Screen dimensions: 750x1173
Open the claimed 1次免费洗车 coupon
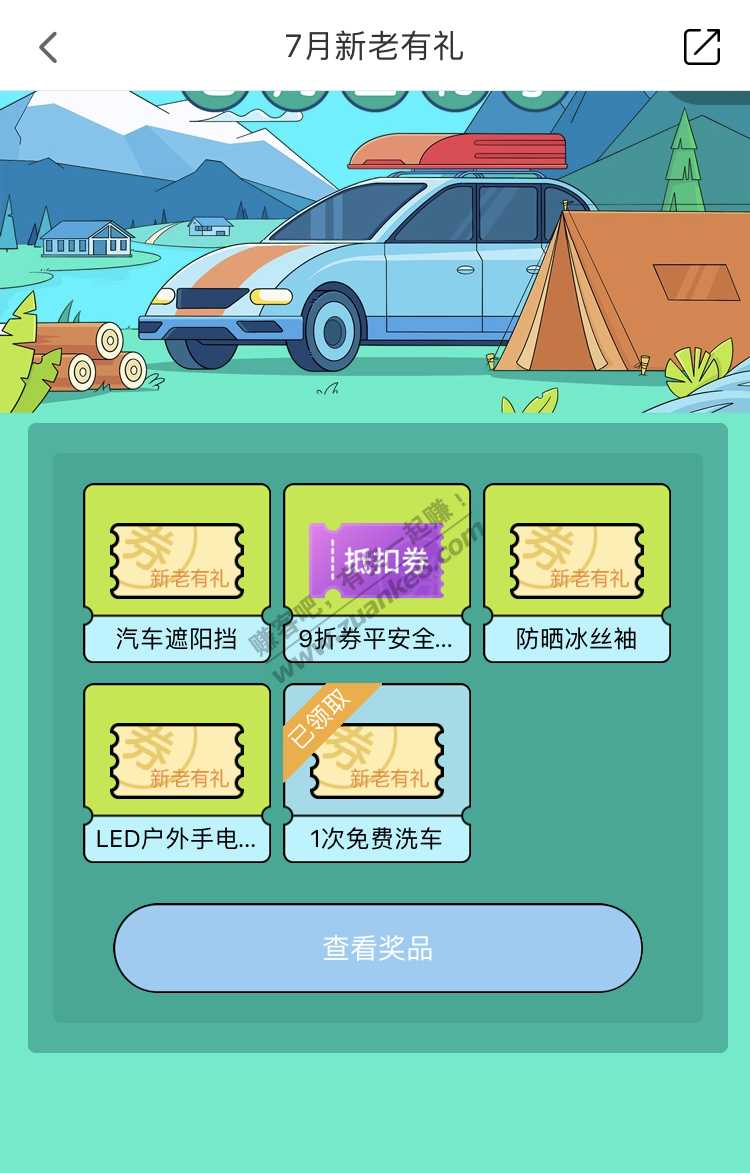click(x=377, y=772)
